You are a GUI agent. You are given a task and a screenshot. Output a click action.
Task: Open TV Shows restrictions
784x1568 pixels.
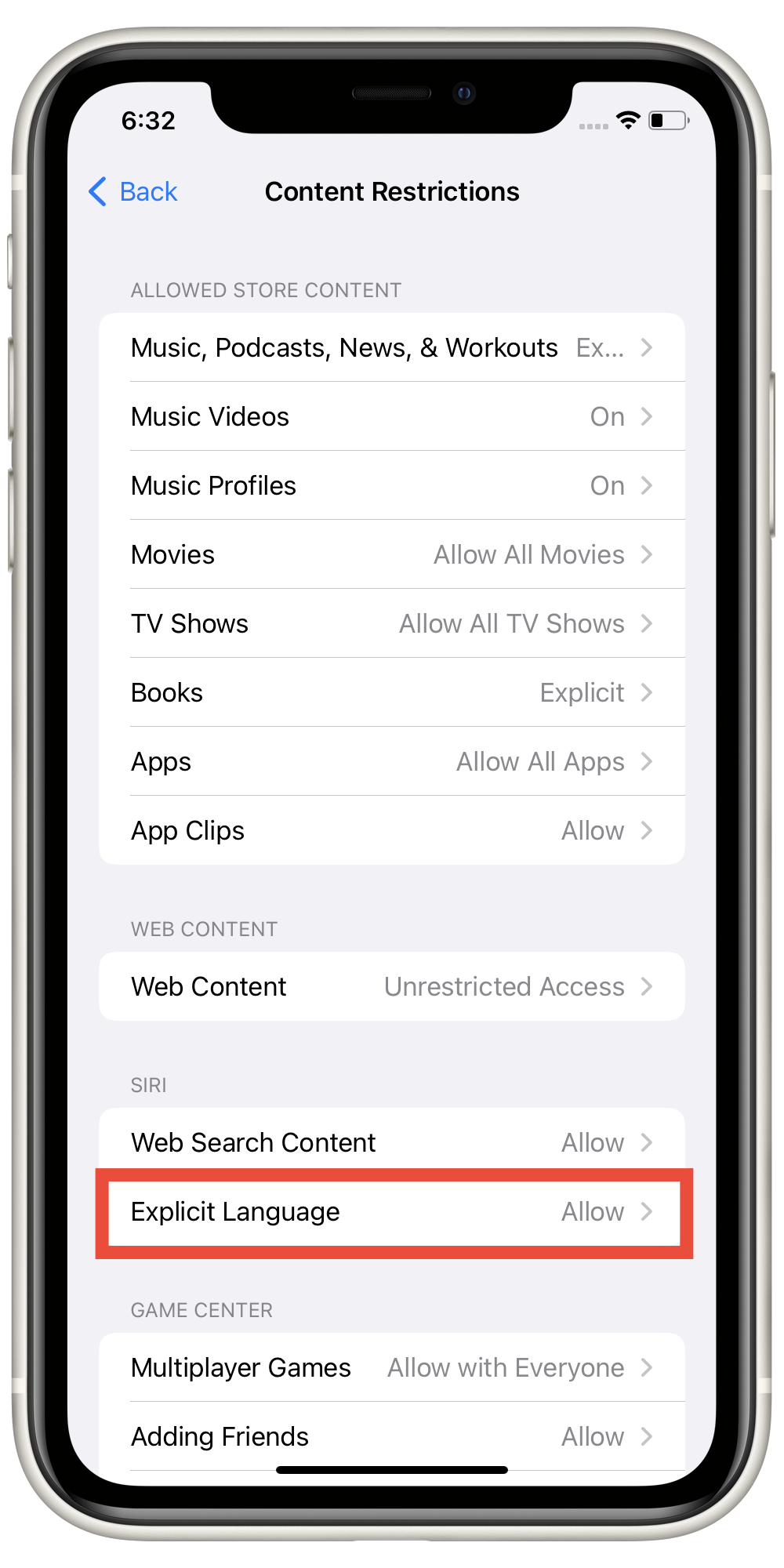pyautogui.click(x=392, y=623)
